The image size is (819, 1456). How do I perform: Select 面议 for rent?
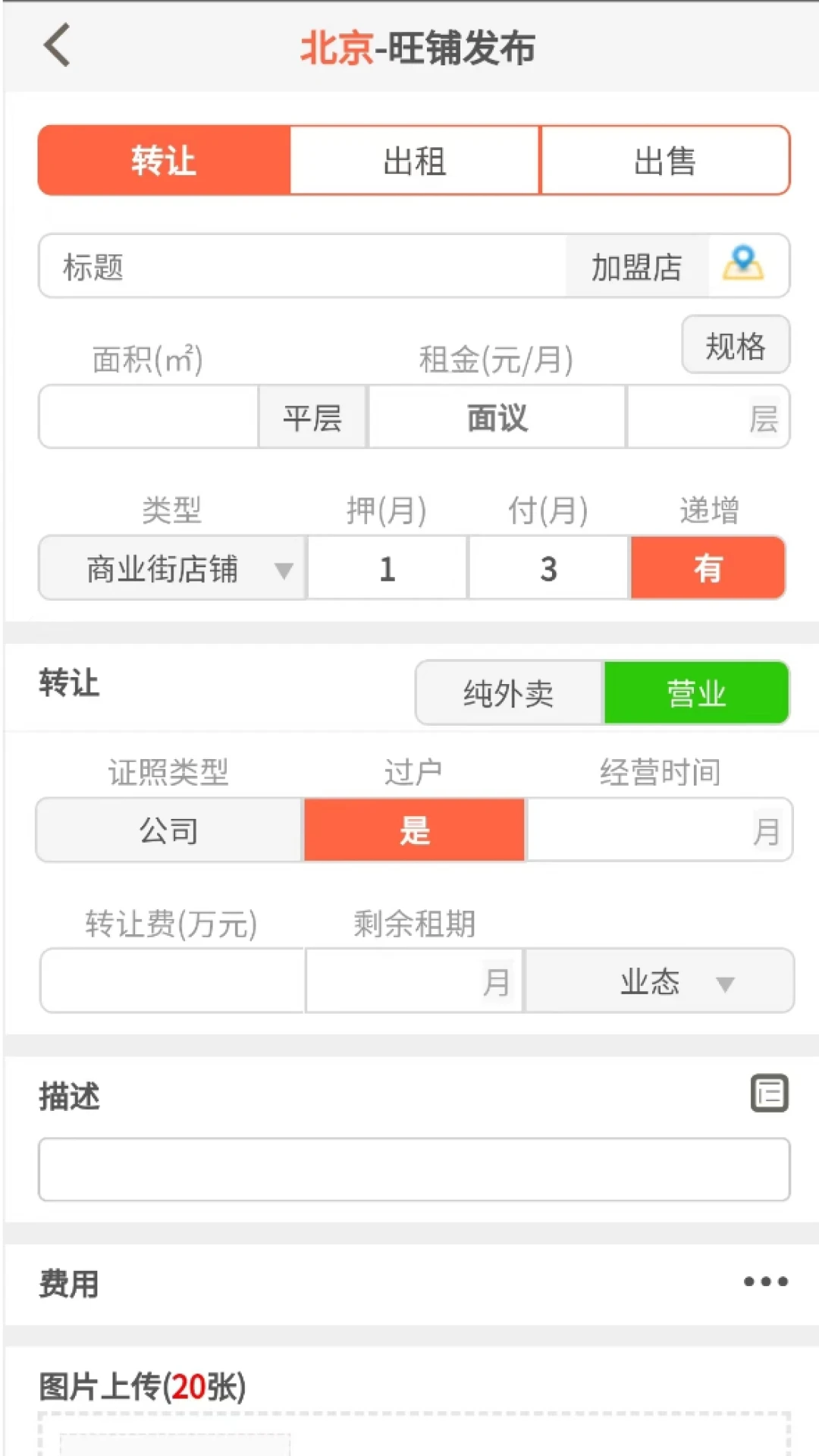coord(497,417)
